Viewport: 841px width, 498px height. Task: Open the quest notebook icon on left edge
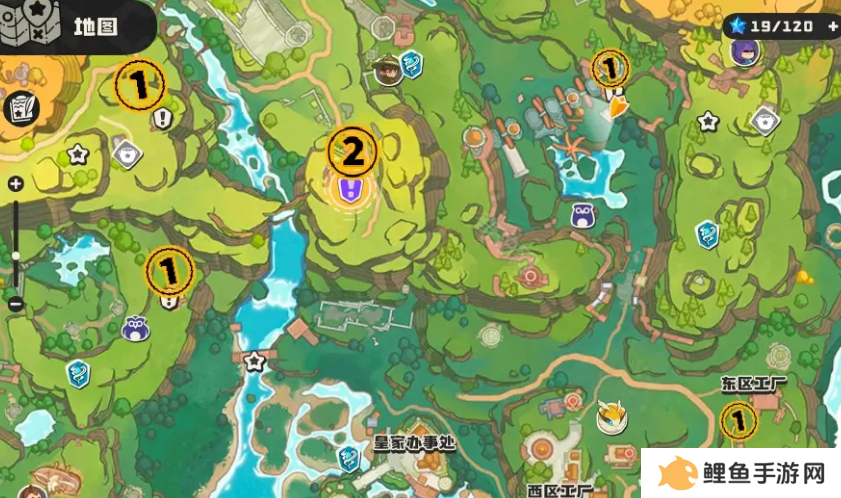(x=19, y=107)
